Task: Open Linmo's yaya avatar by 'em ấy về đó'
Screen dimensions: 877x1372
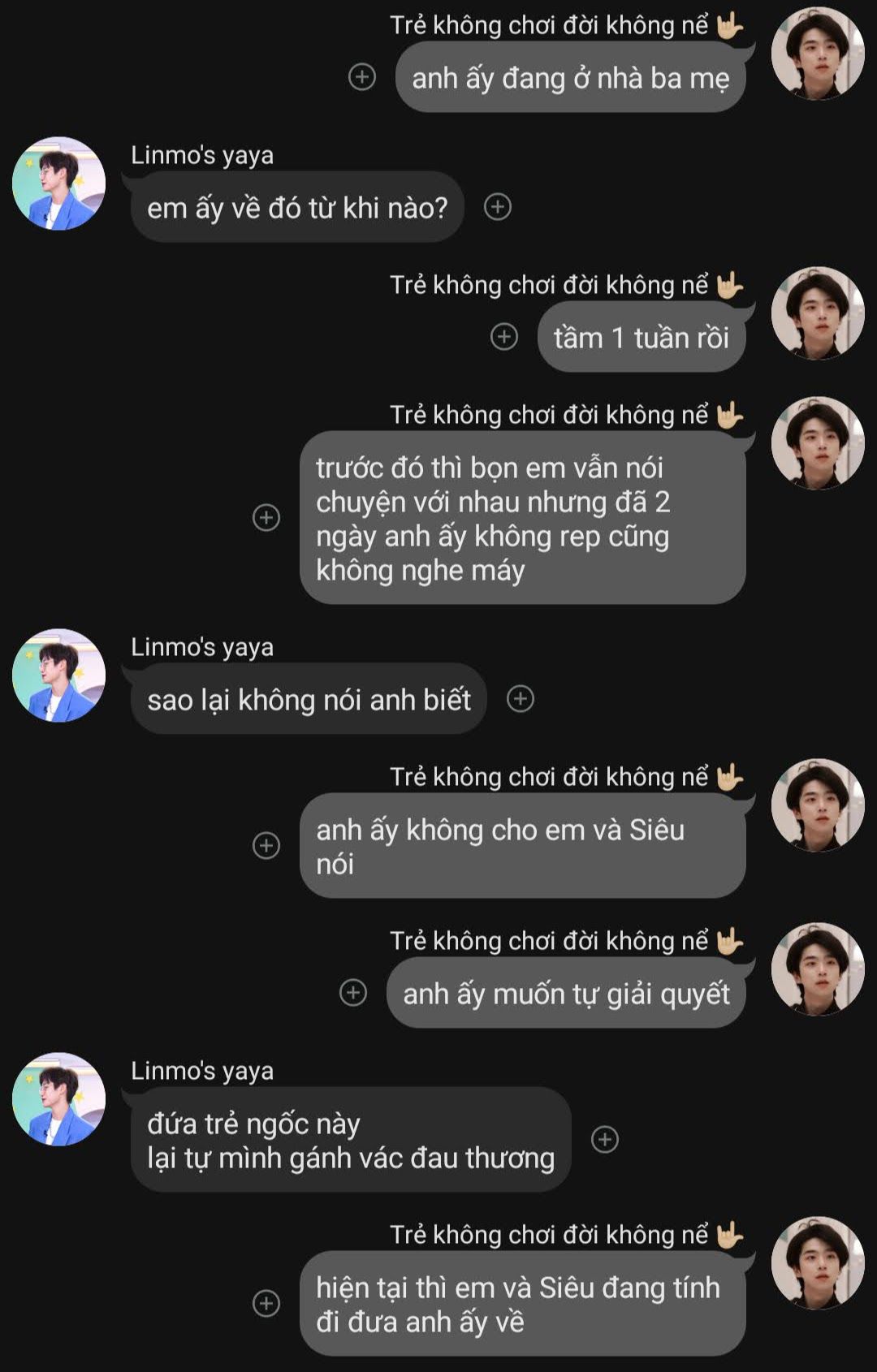Action: pyautogui.click(x=58, y=183)
